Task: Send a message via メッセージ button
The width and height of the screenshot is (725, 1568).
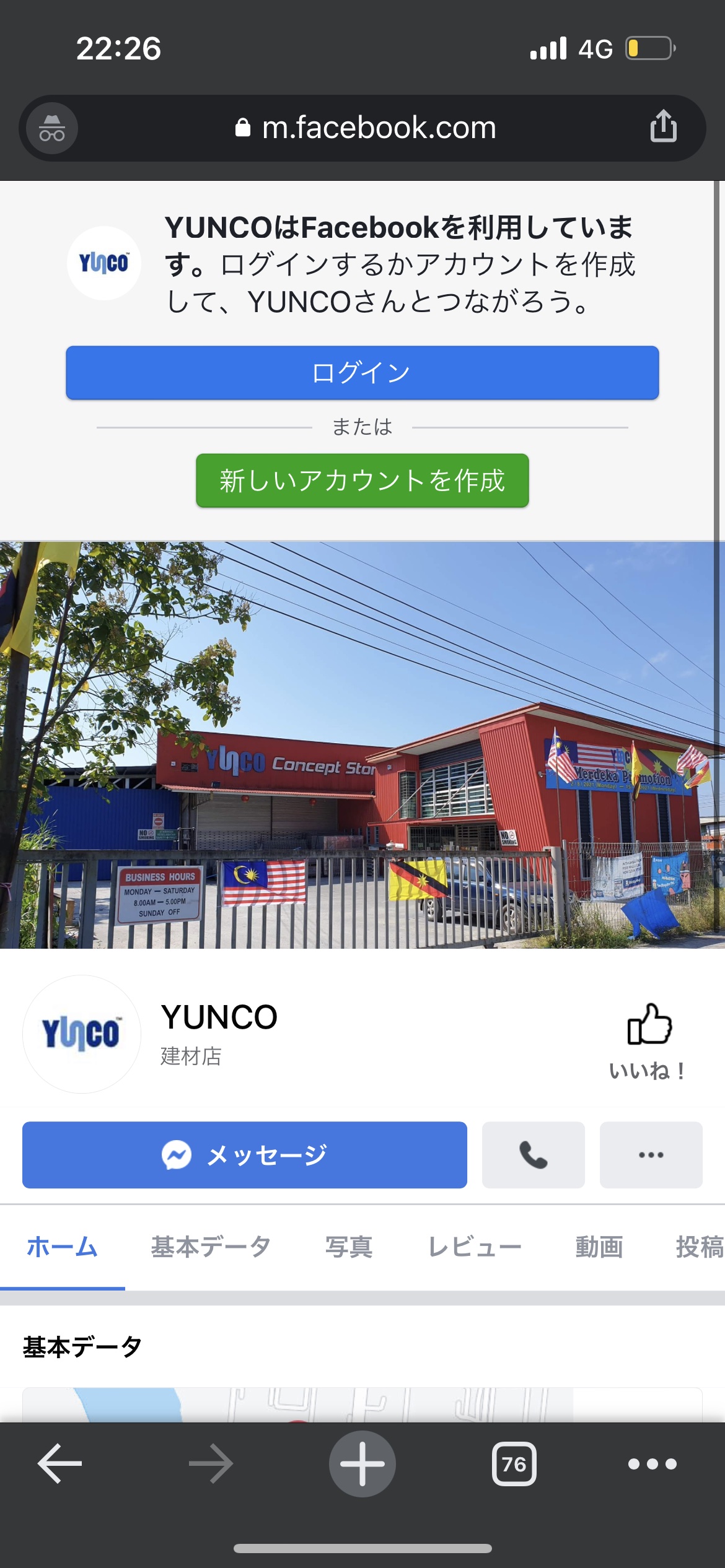Action: [x=245, y=1155]
